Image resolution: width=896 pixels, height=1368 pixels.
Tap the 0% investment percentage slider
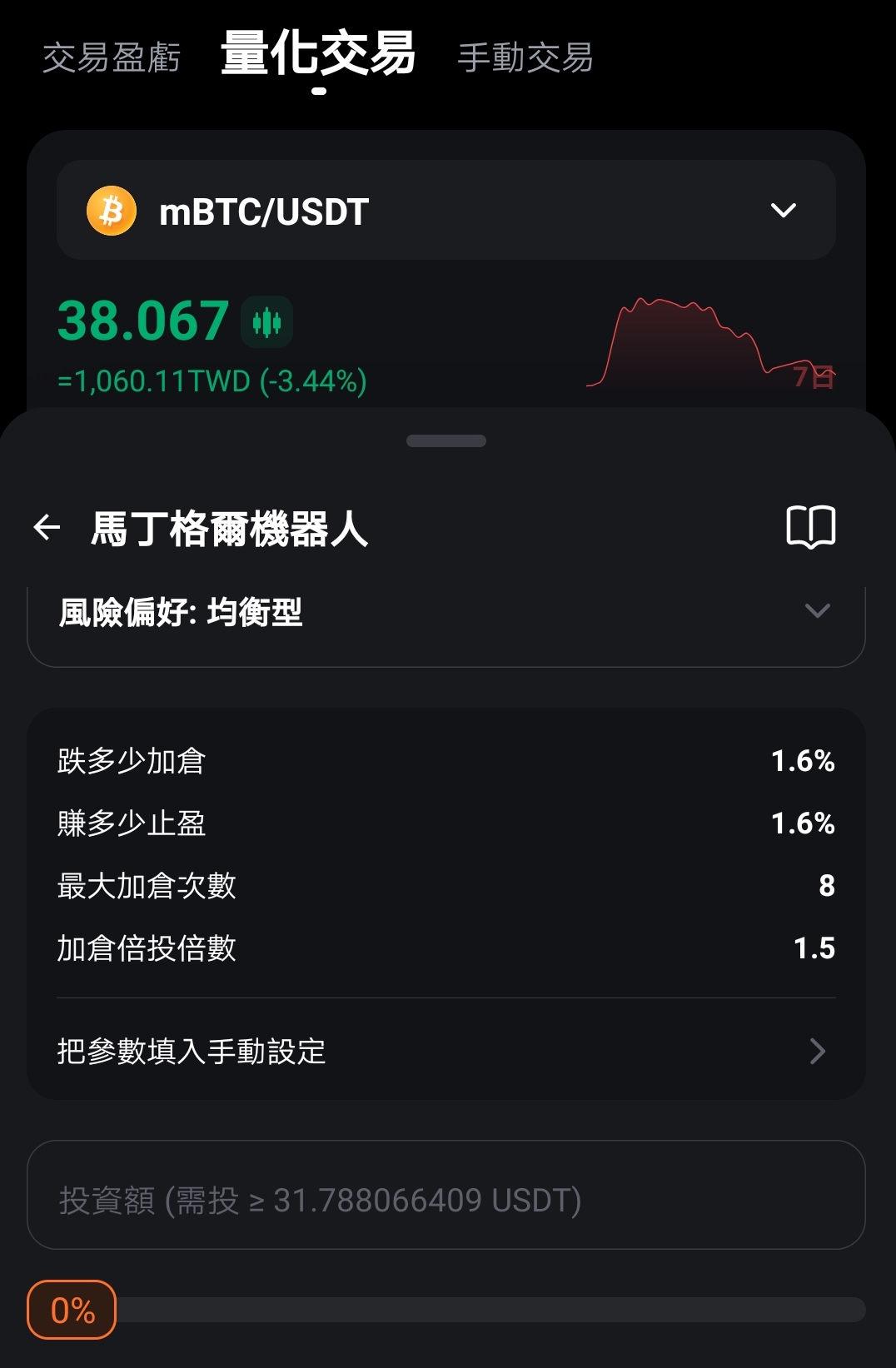[x=72, y=1310]
